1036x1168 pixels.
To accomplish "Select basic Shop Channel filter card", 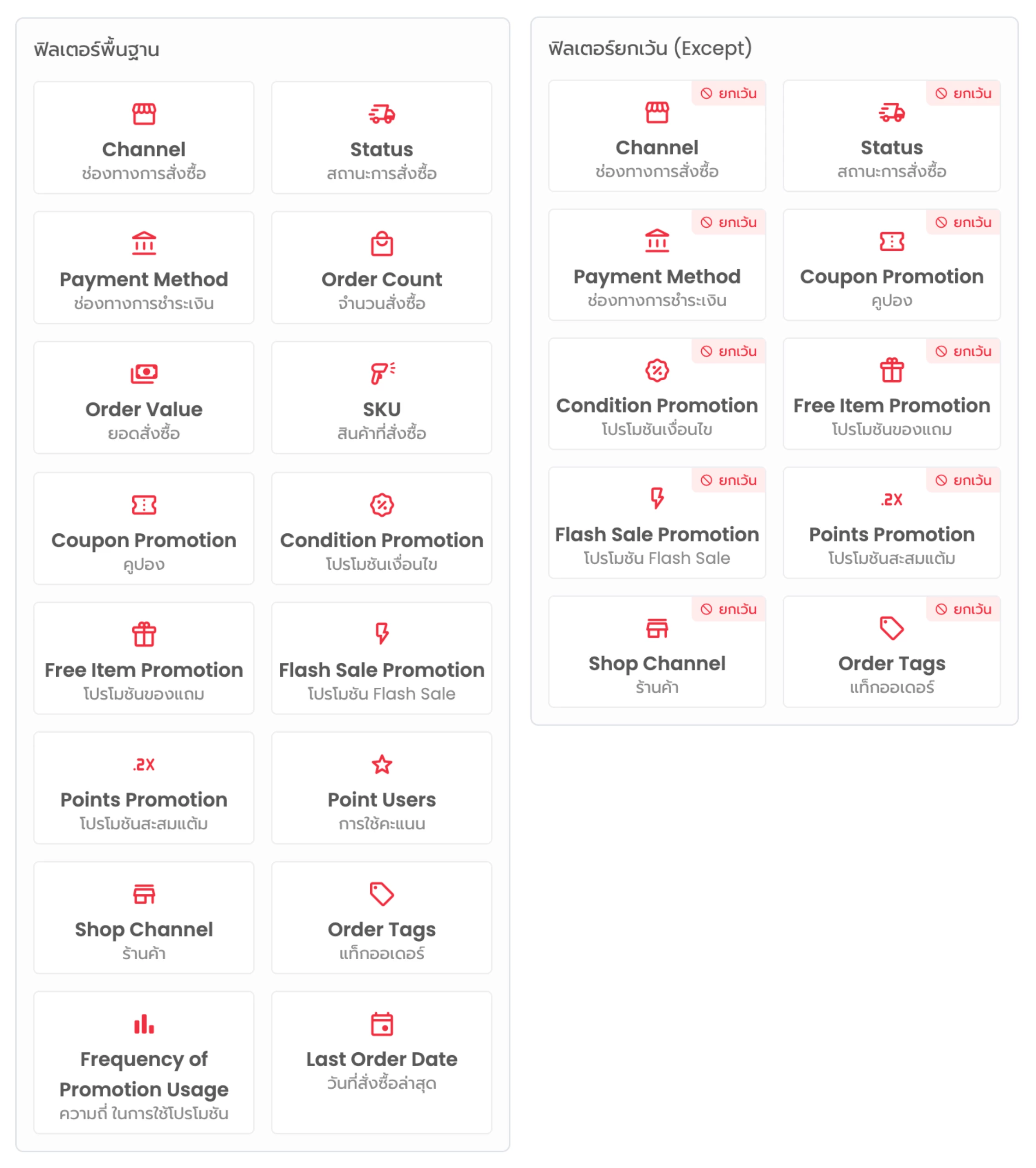I will pos(143,918).
